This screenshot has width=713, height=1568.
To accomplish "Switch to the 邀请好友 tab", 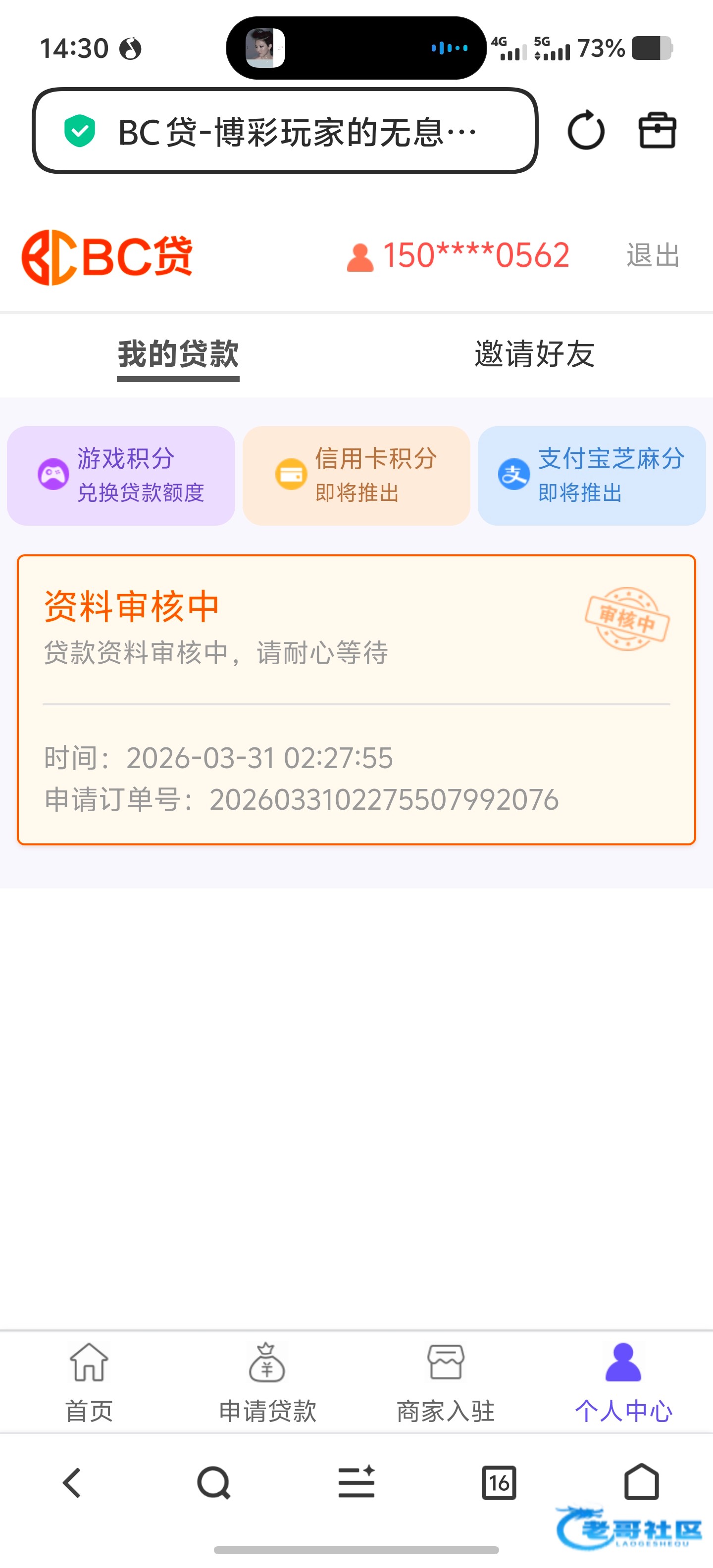I will click(534, 354).
